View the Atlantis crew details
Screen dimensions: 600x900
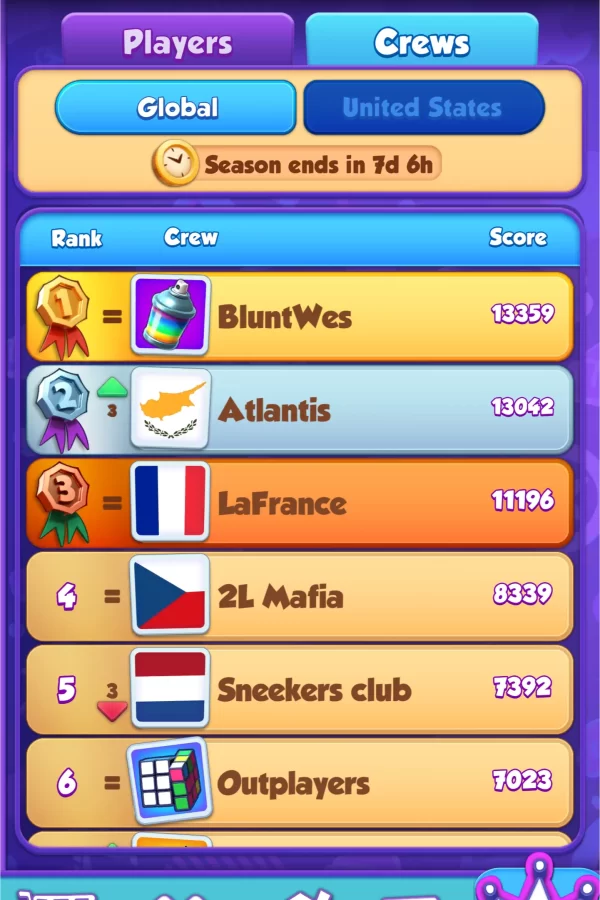pyautogui.click(x=300, y=409)
